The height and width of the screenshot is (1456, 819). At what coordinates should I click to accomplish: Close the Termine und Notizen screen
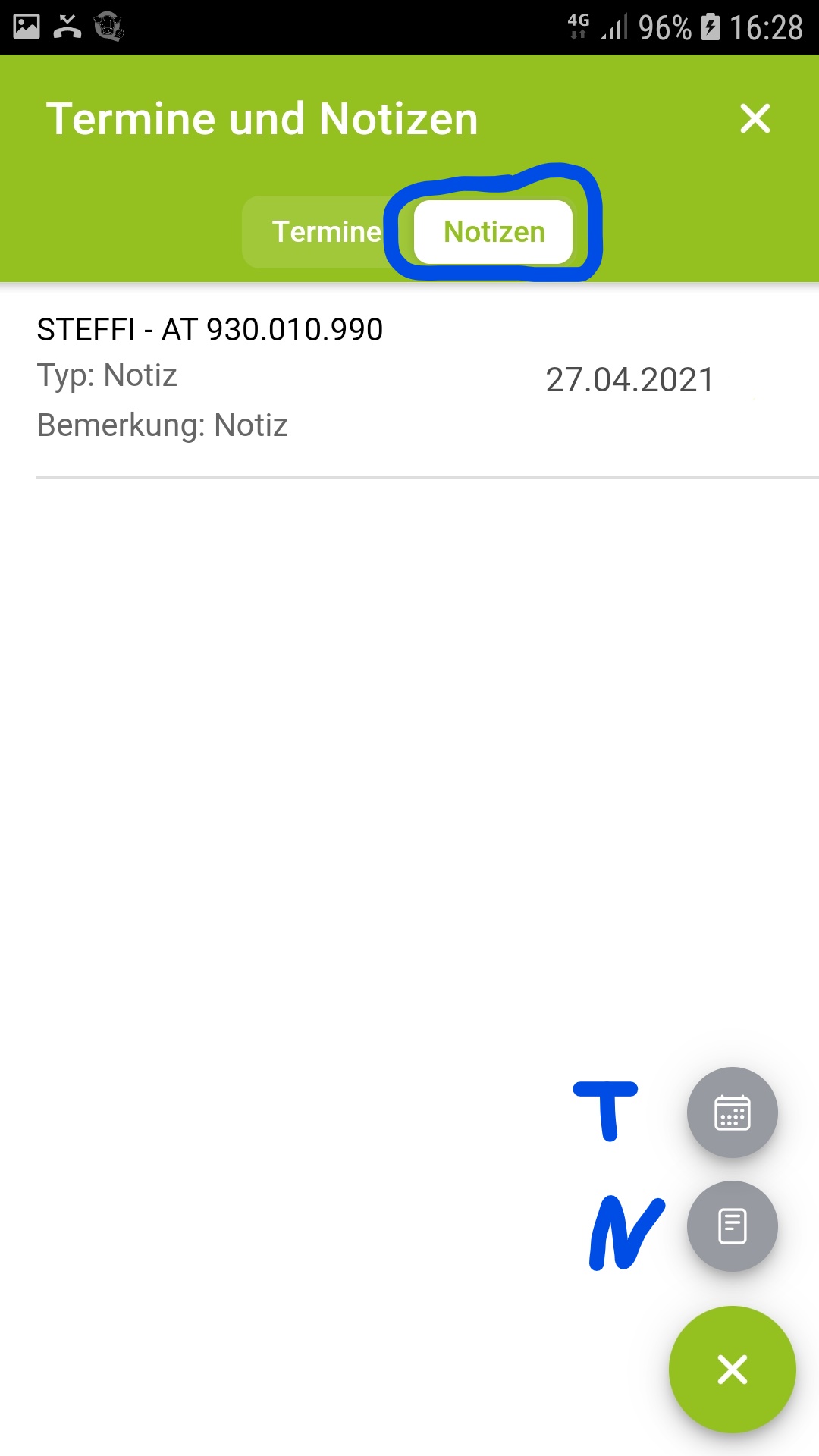click(x=755, y=119)
